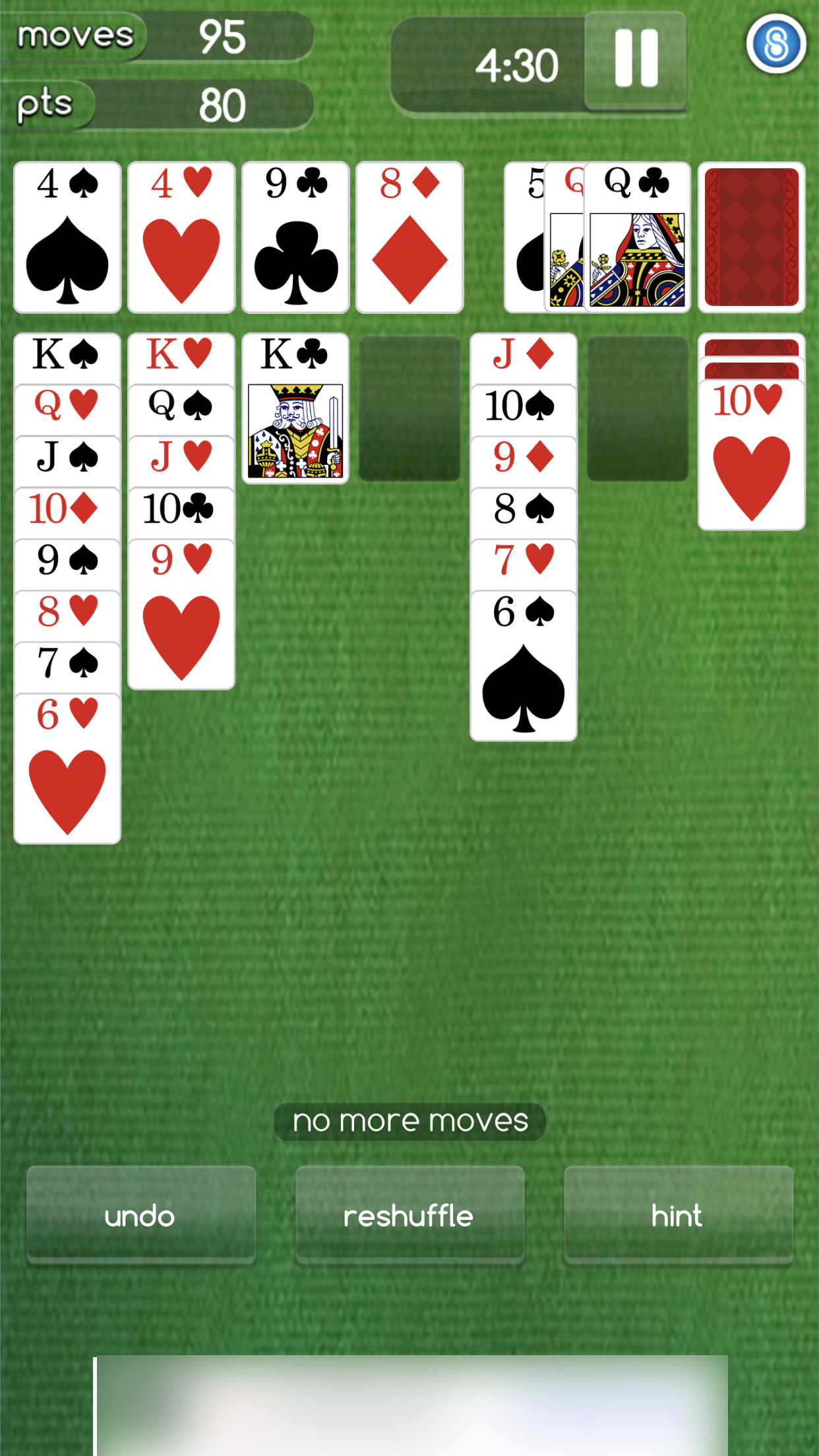Tap the reshuffle button
819x1456 pixels.
[409, 1215]
